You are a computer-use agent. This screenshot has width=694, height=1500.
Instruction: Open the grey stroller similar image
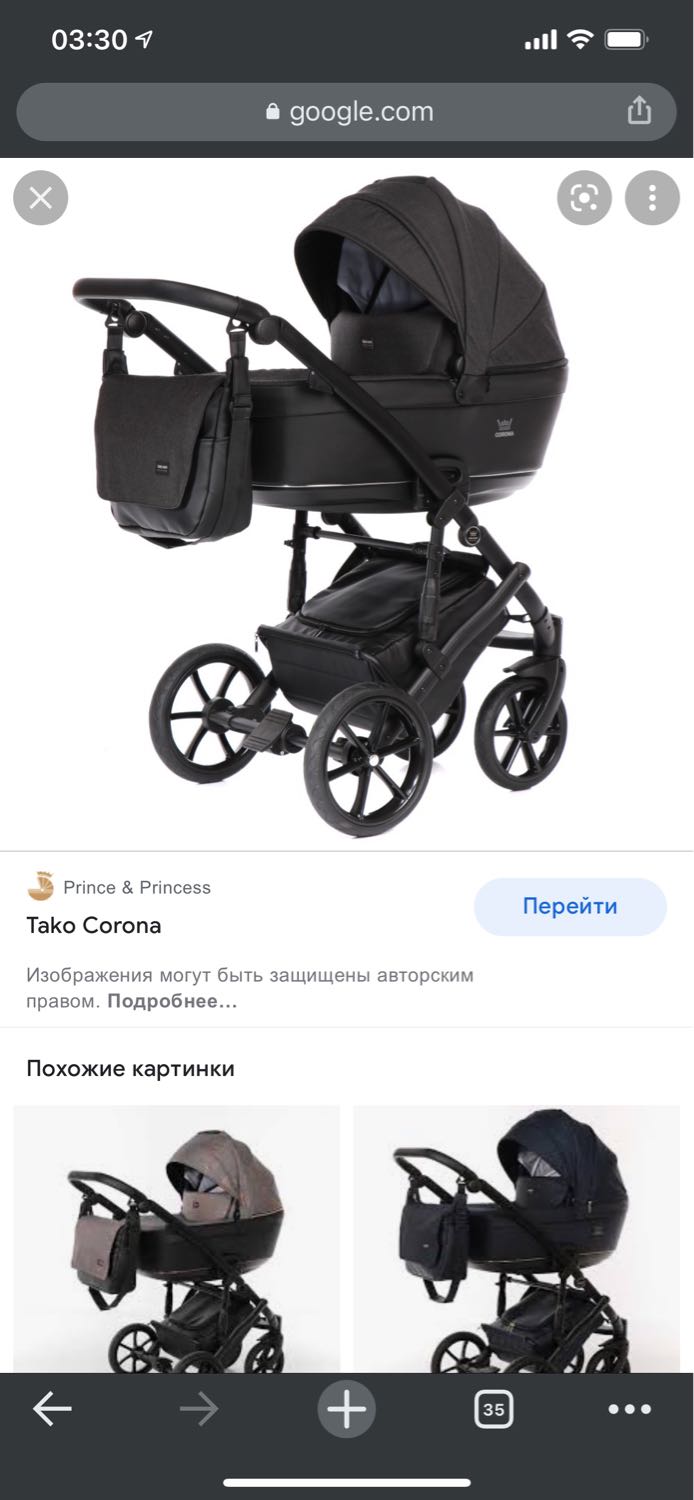pyautogui.click(x=176, y=1238)
